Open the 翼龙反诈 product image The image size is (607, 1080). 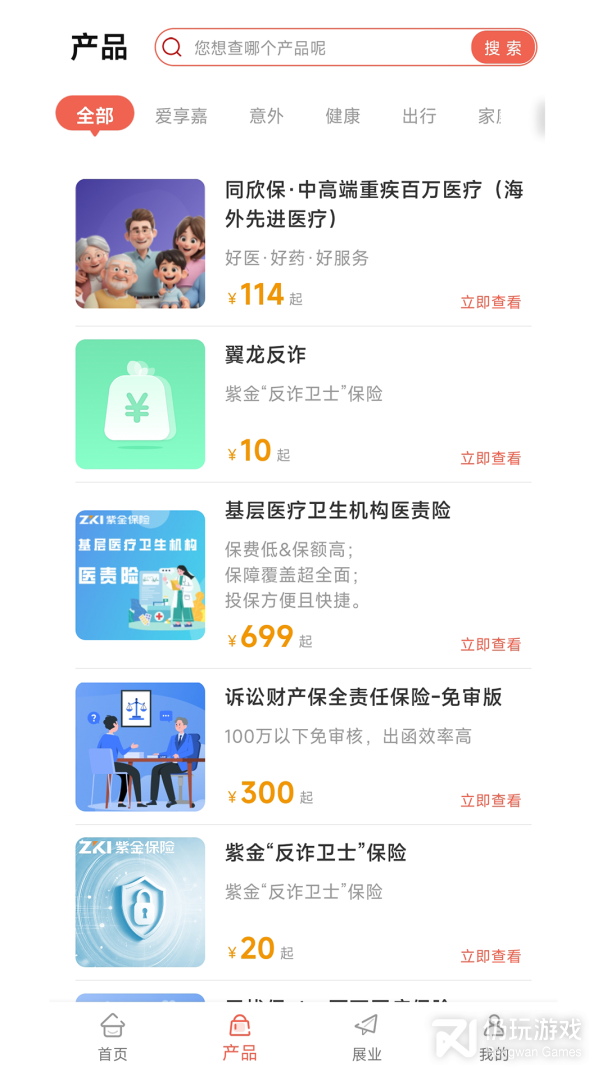point(140,404)
